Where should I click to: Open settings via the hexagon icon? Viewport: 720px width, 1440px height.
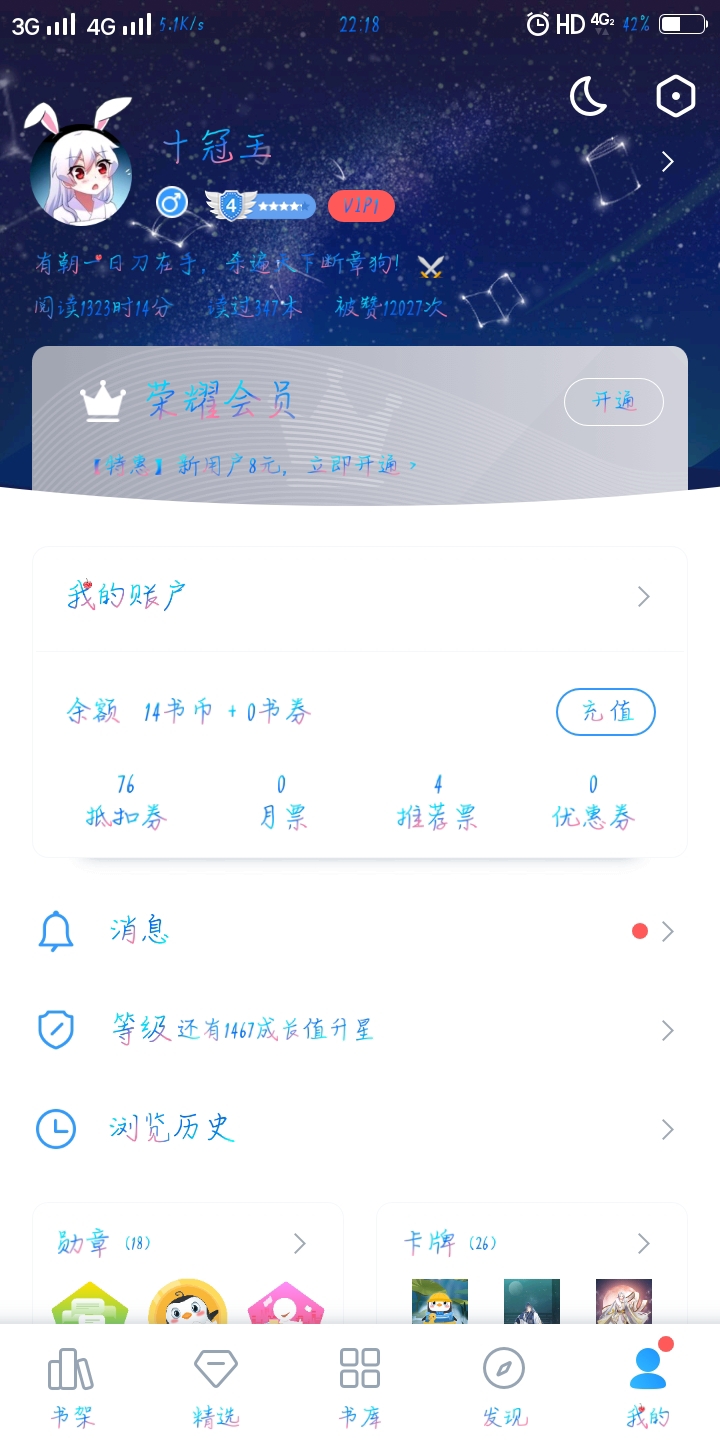(675, 97)
